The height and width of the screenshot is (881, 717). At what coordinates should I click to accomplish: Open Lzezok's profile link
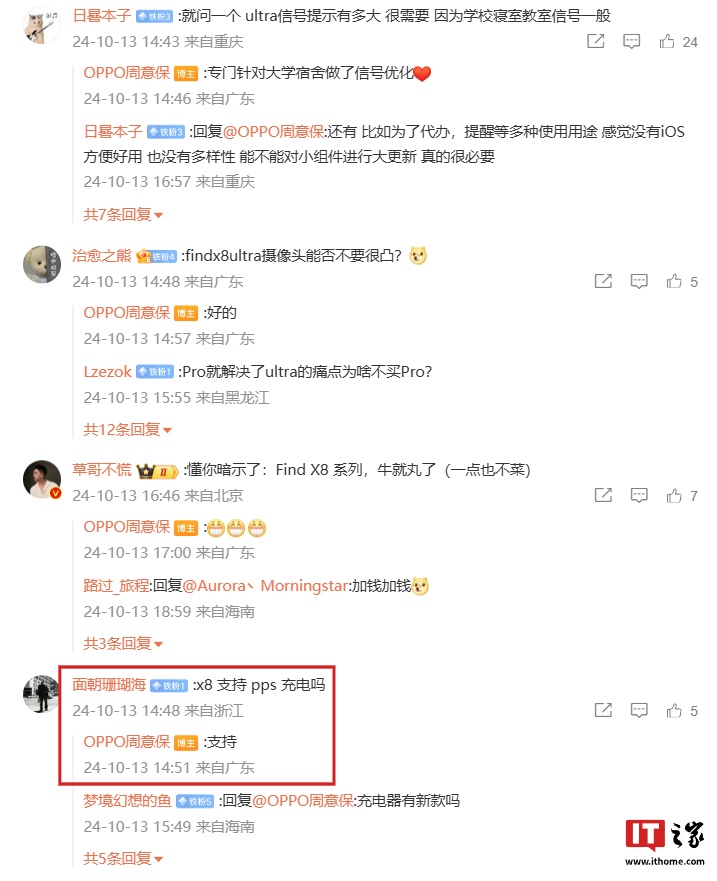point(108,371)
